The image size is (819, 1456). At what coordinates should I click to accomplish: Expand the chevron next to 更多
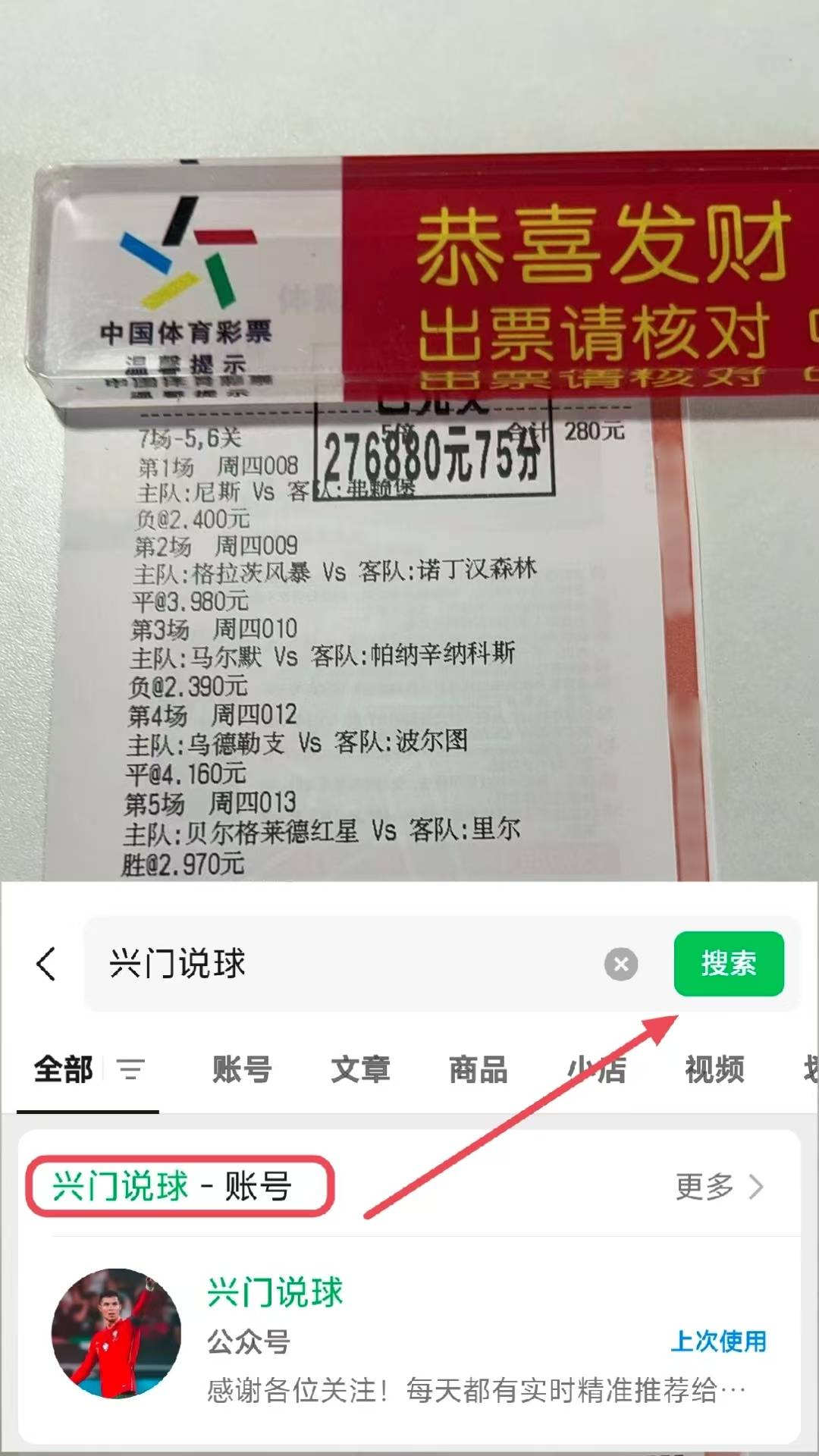(x=757, y=1188)
